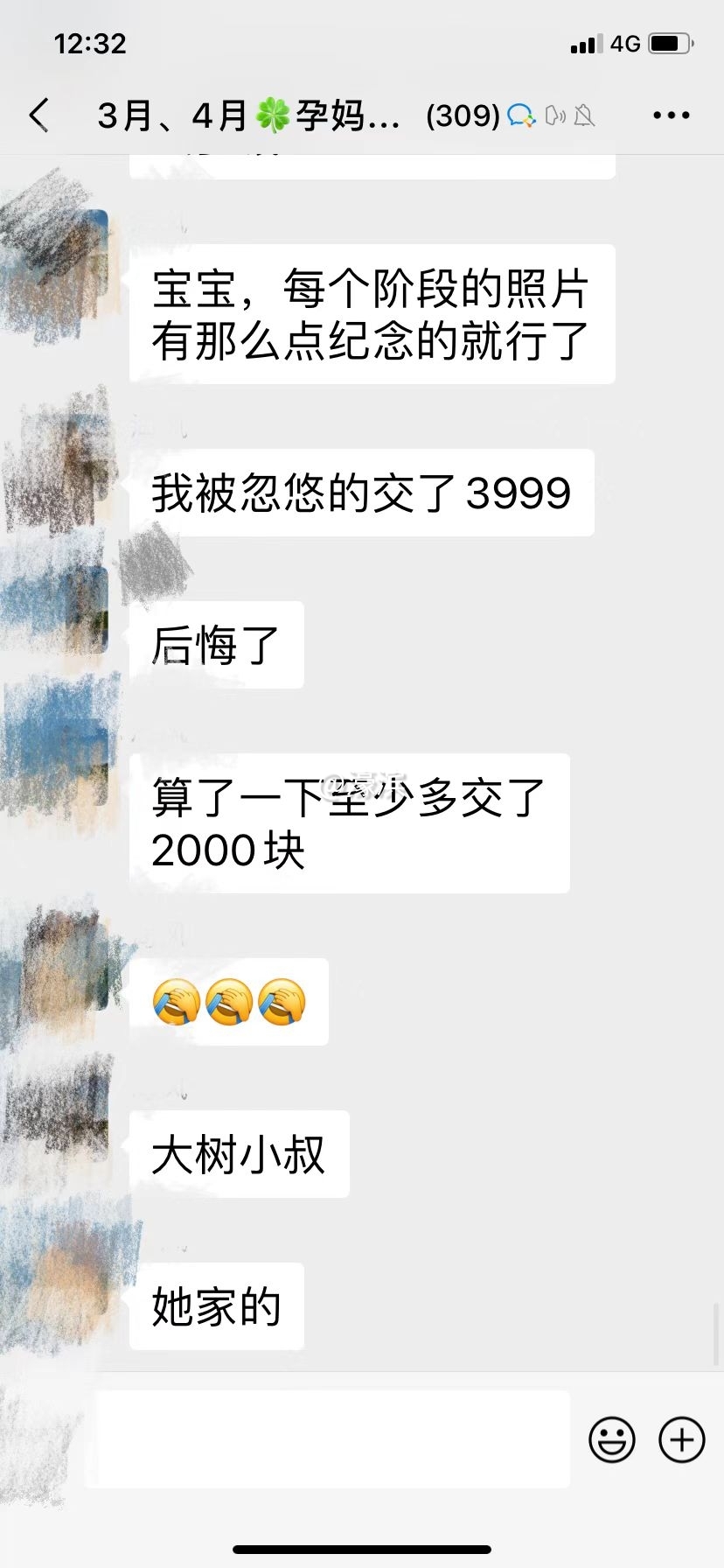
Task: Tap the 4G network indicator
Action: 624,42
